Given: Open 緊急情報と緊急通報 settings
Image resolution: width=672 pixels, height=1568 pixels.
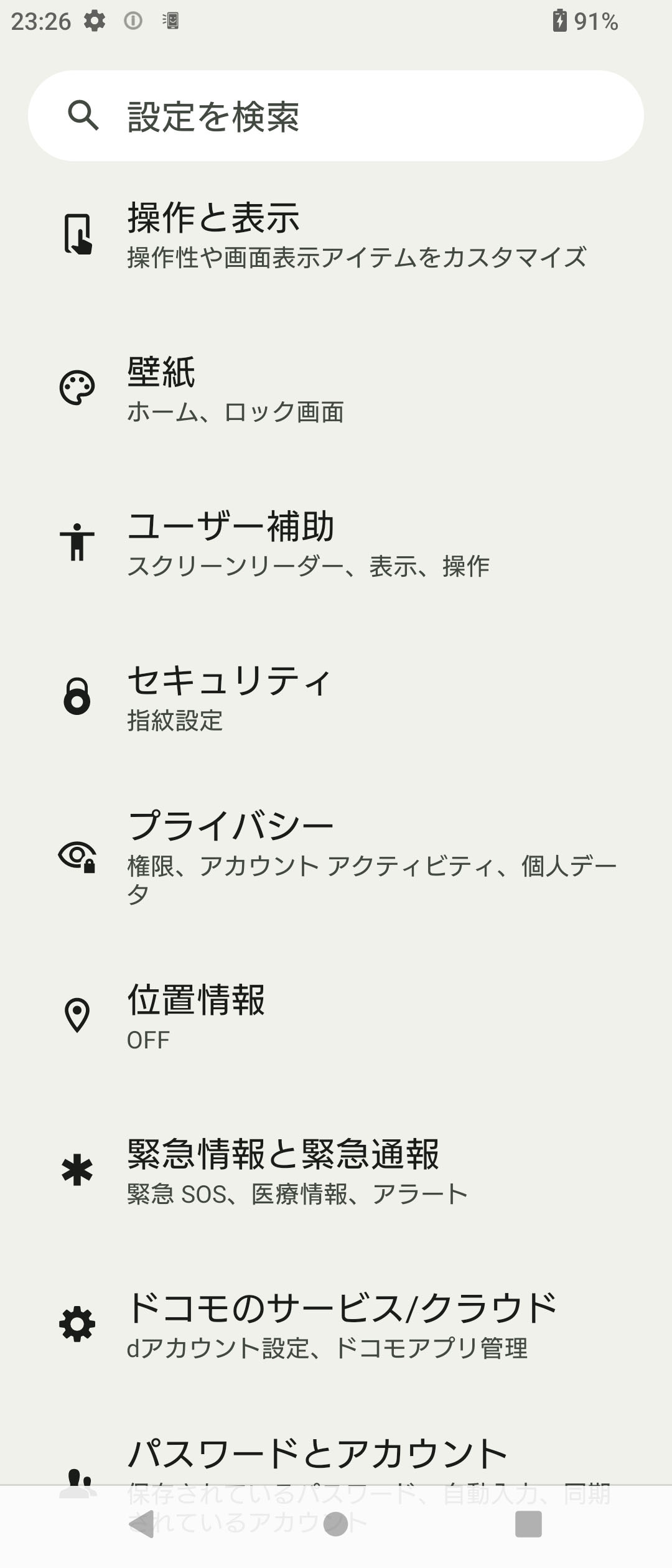Looking at the screenshot, I should click(336, 1170).
